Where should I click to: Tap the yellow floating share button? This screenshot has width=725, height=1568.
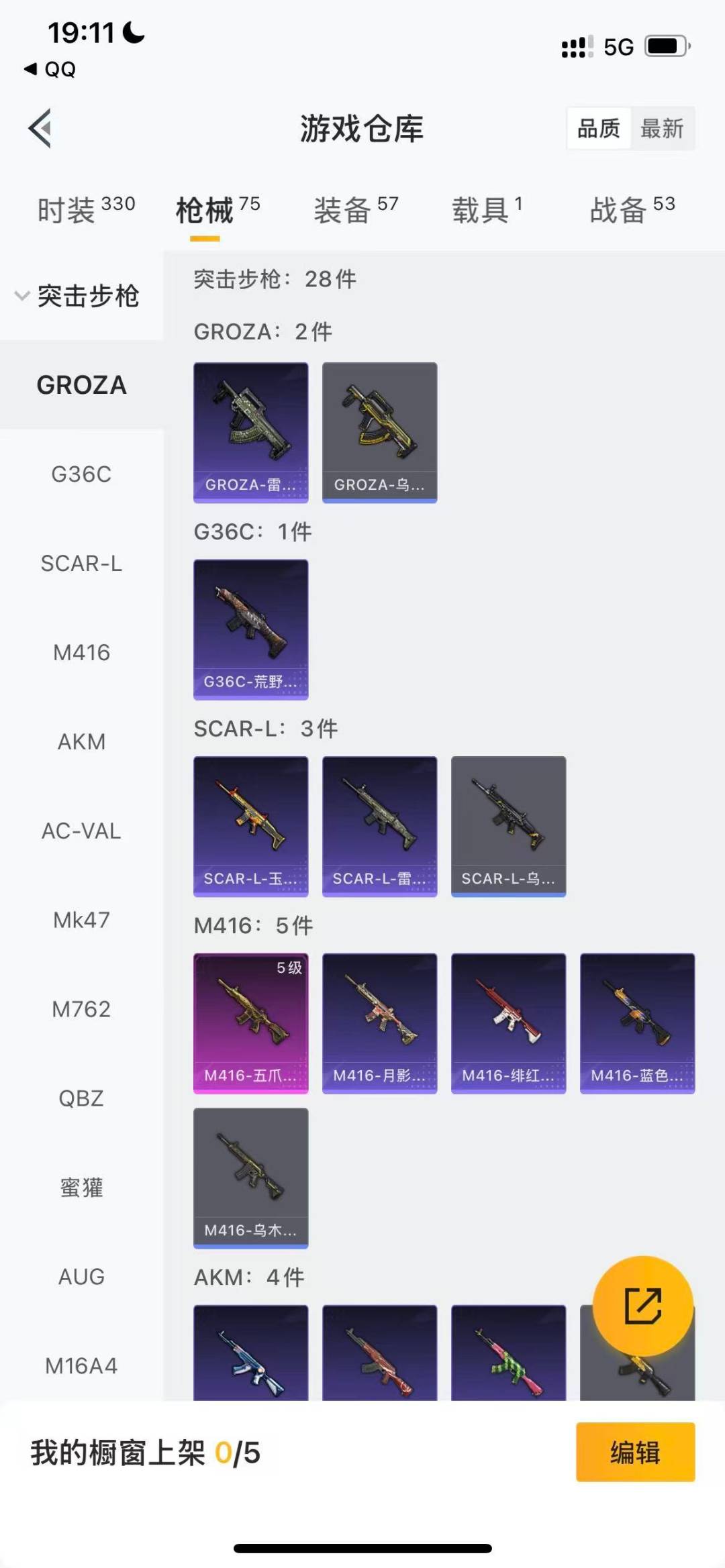(642, 1306)
